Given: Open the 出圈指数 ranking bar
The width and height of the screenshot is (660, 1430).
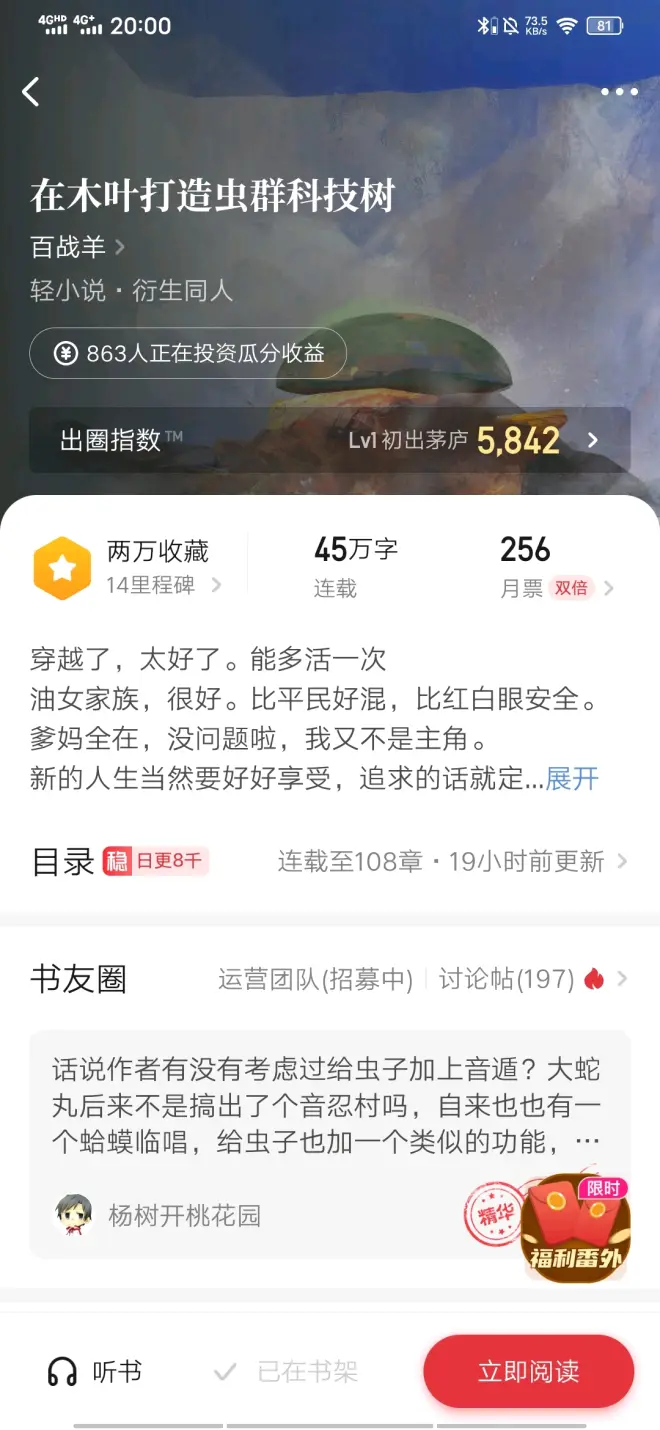Looking at the screenshot, I should 330,440.
